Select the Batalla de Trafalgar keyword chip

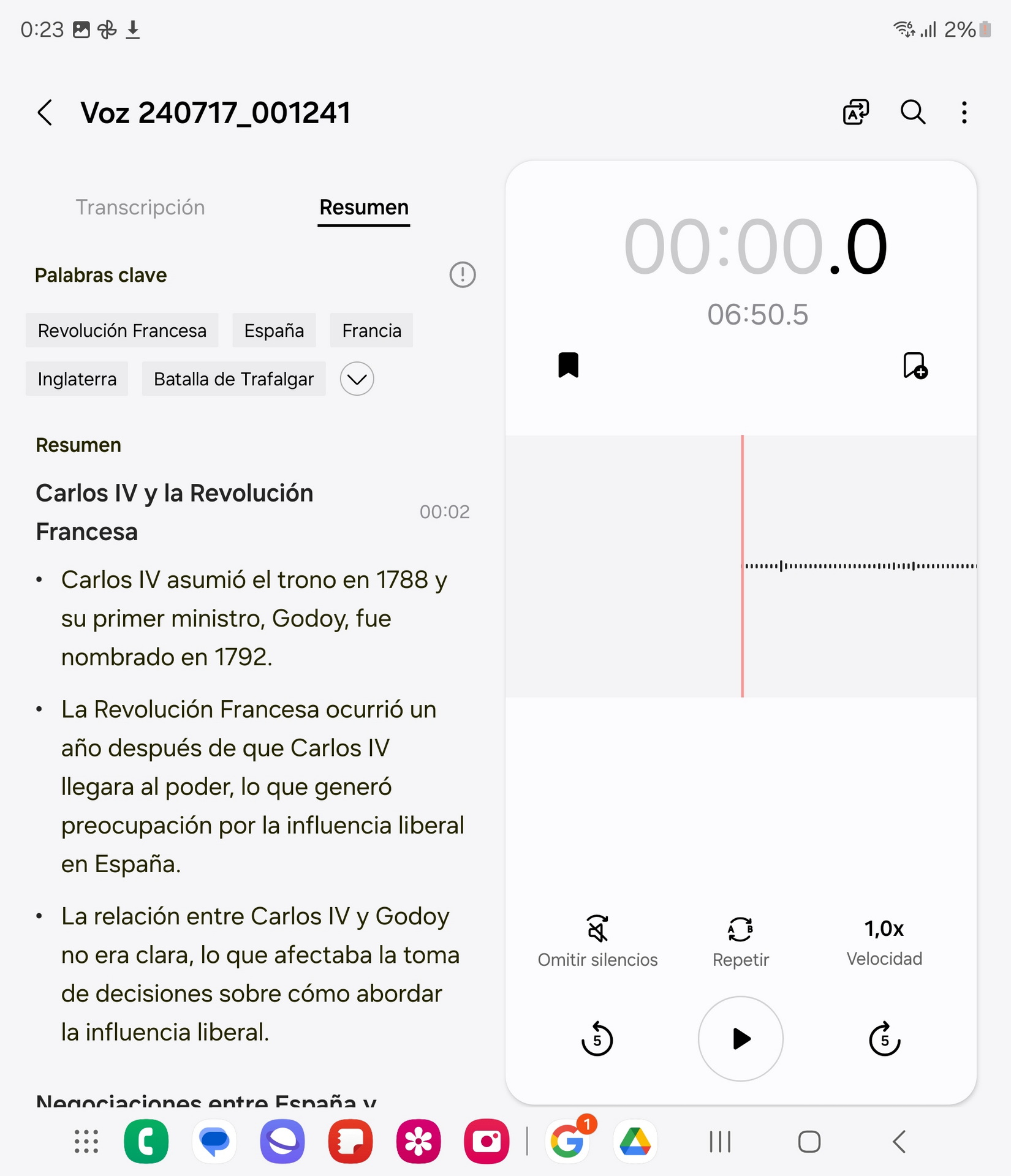(x=233, y=379)
